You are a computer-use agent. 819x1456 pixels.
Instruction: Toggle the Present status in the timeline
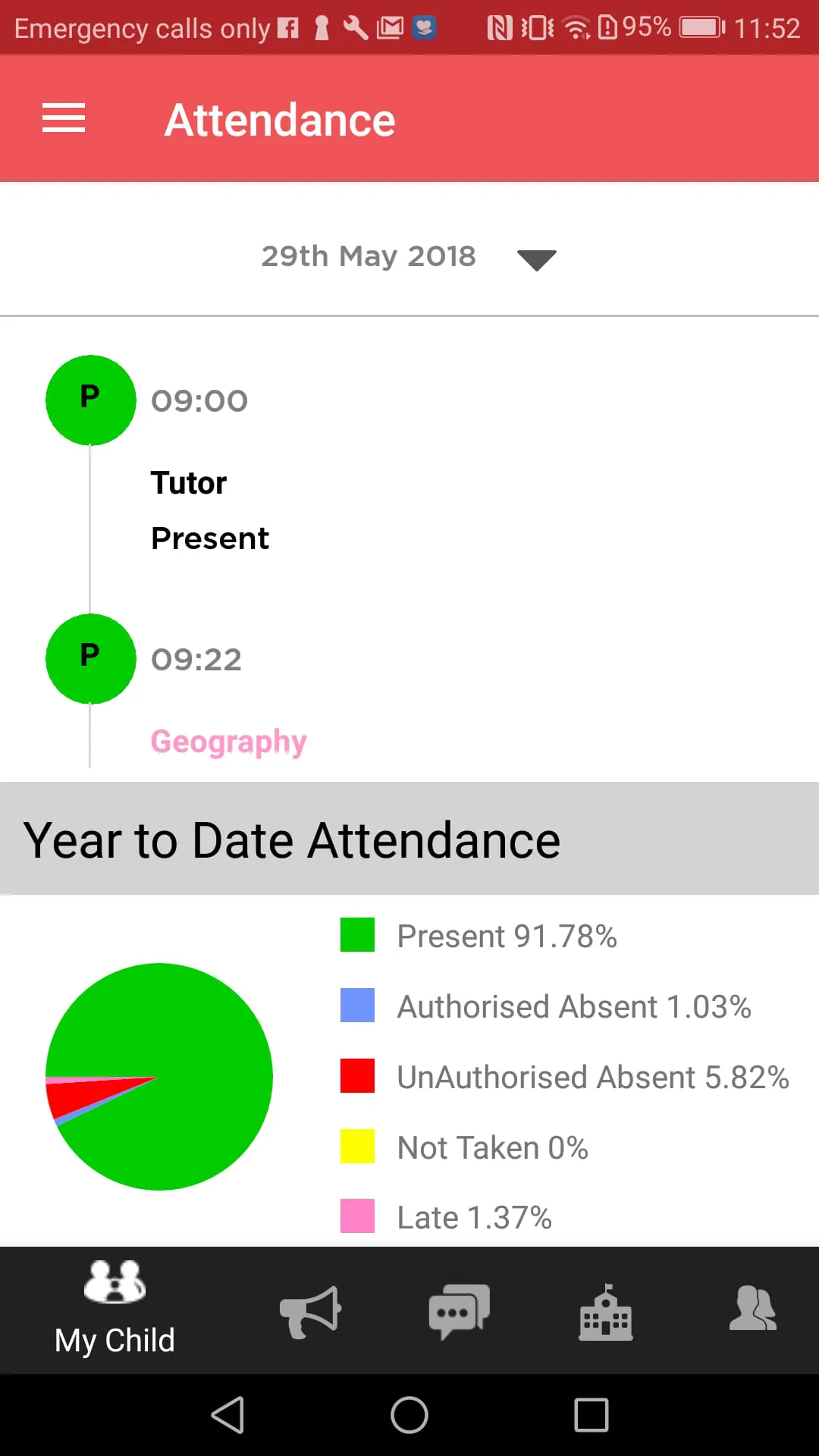(x=210, y=538)
